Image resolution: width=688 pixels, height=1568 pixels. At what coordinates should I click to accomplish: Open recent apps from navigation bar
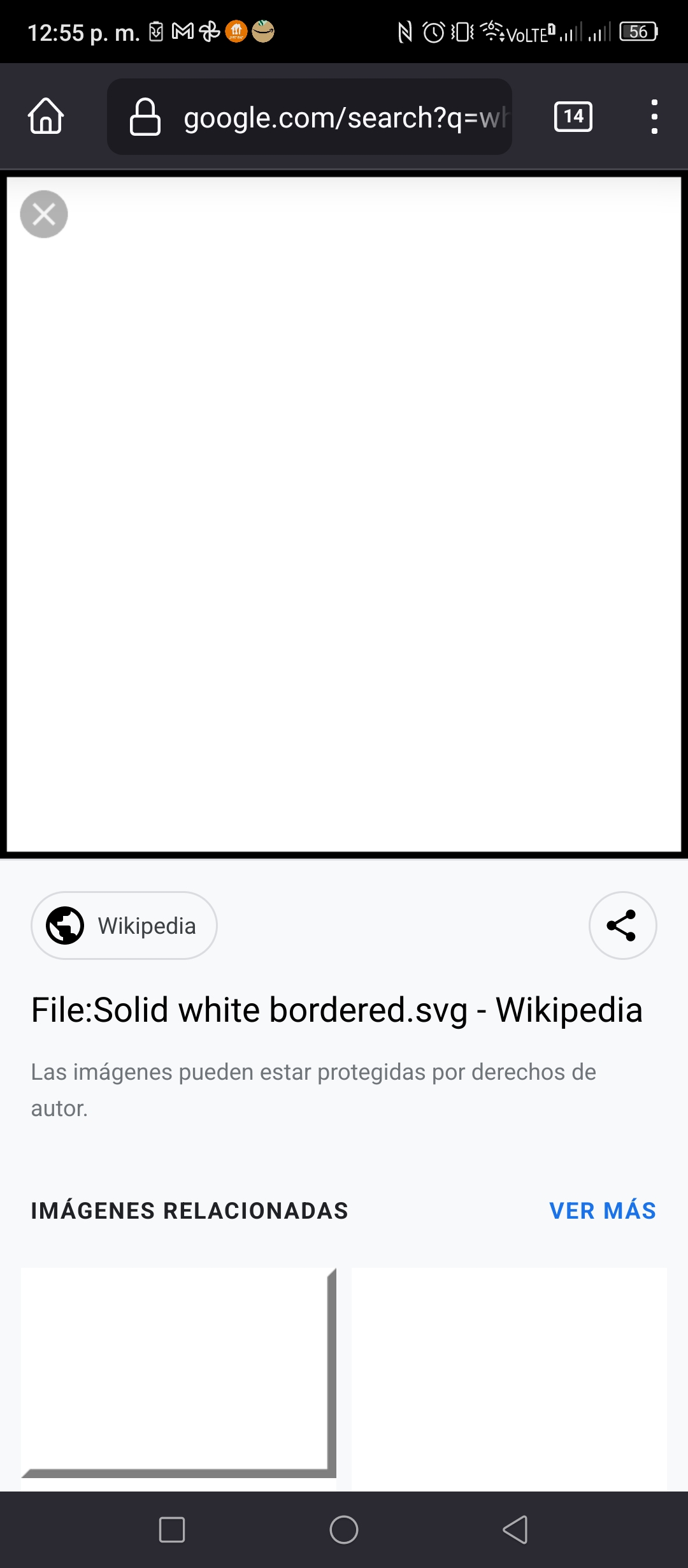coord(172,1530)
